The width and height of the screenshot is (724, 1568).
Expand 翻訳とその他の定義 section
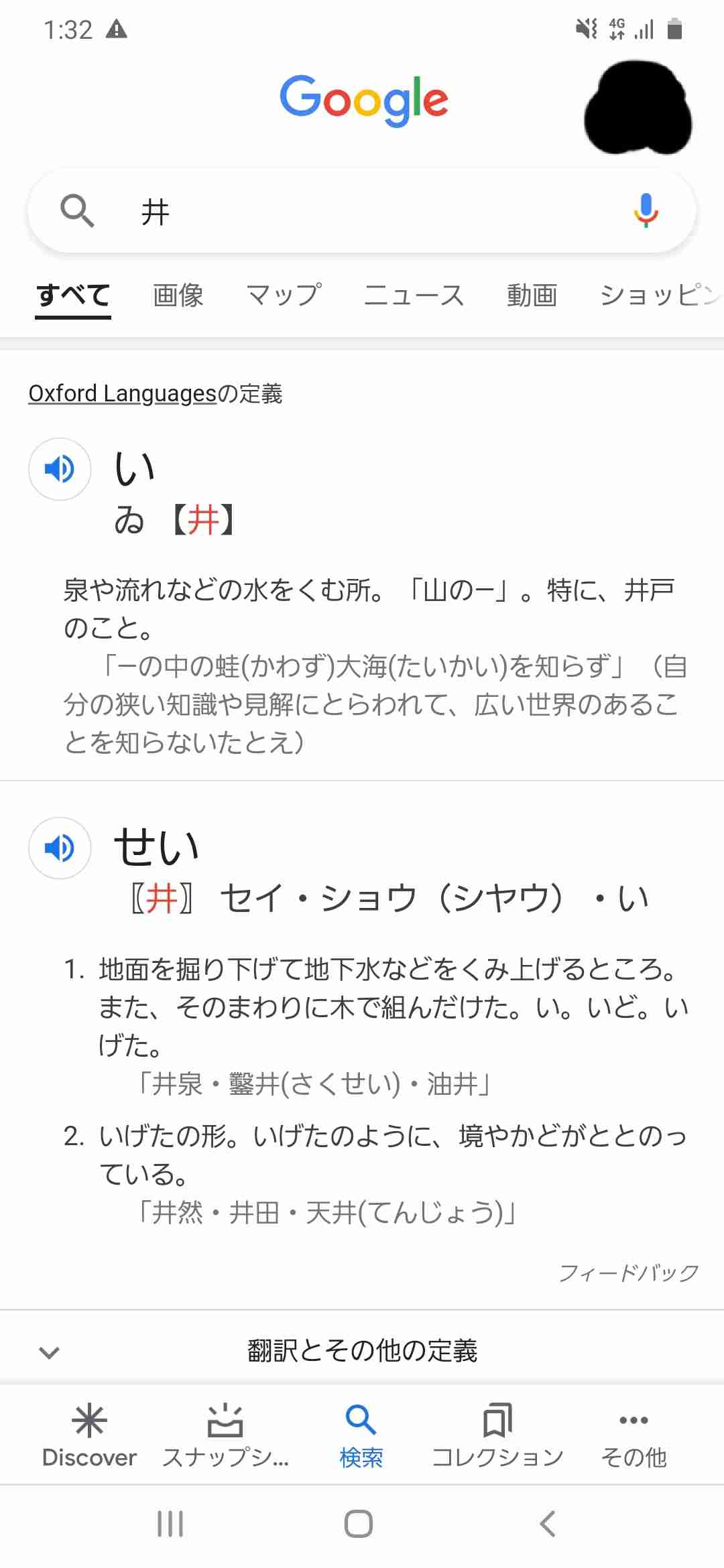(x=362, y=1350)
